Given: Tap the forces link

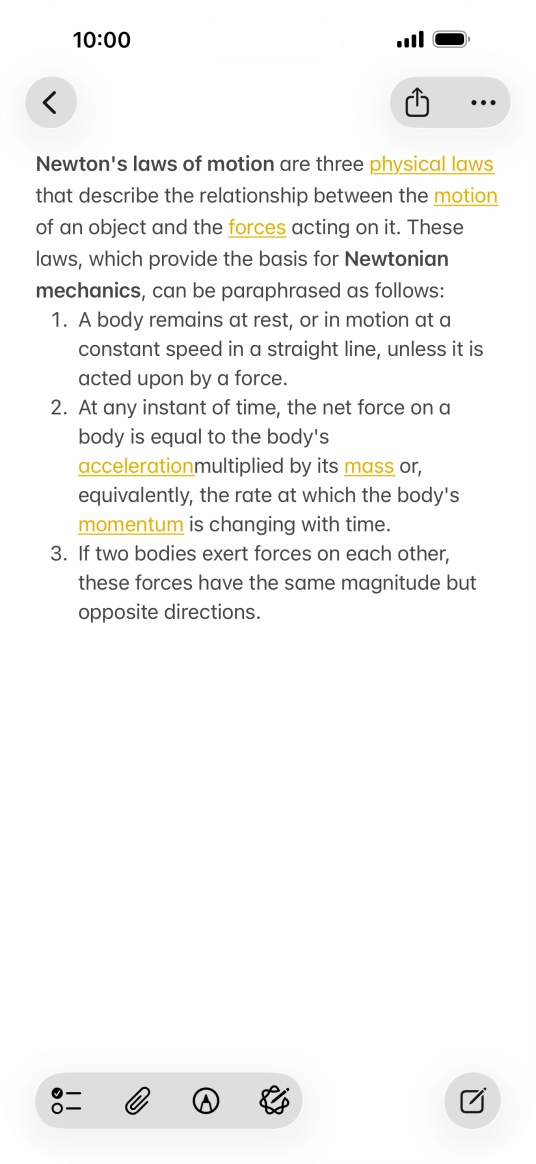Looking at the screenshot, I should tap(257, 227).
